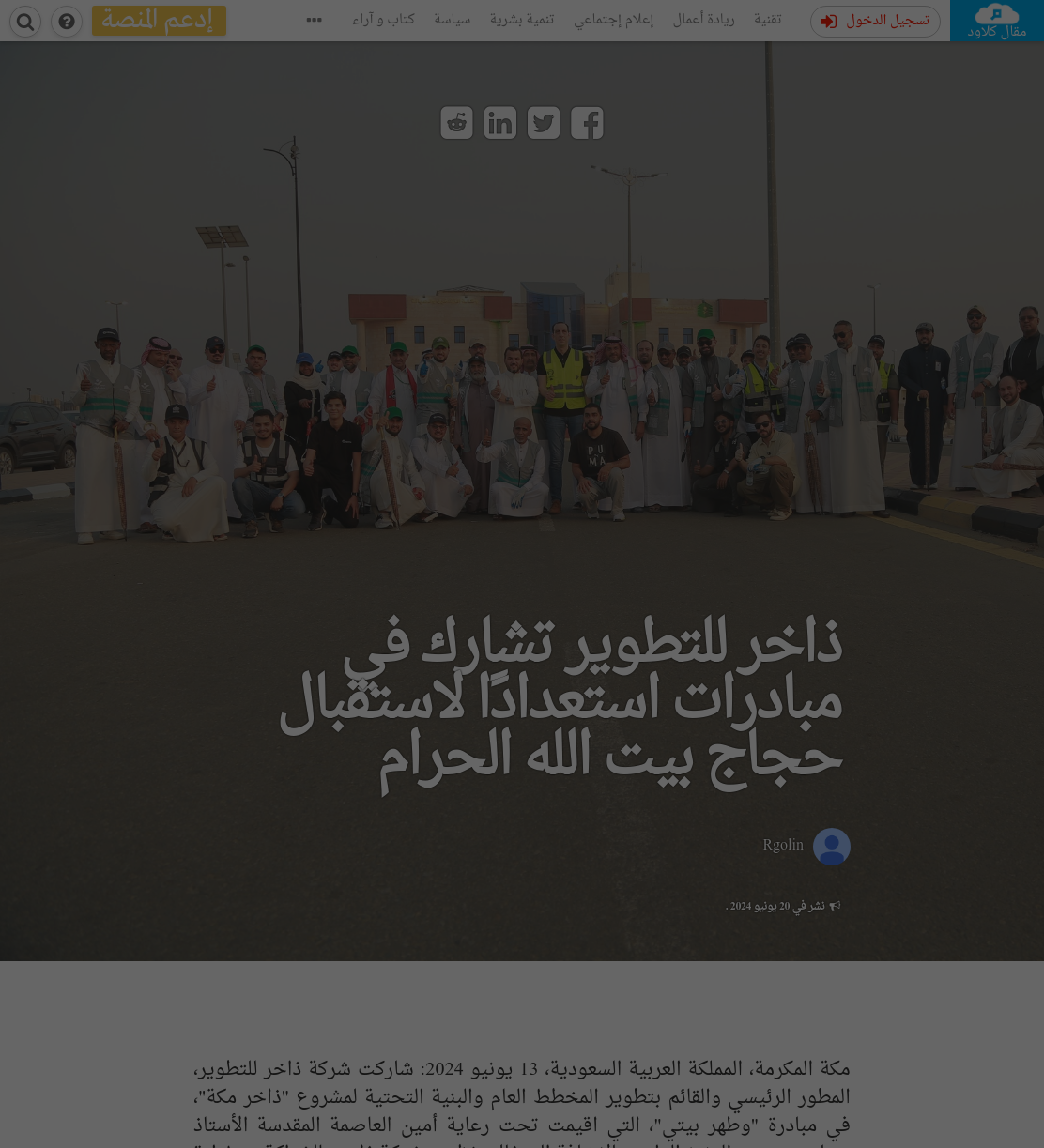Open the كتاب و آراء section
1044x1148 pixels.
[x=383, y=20]
